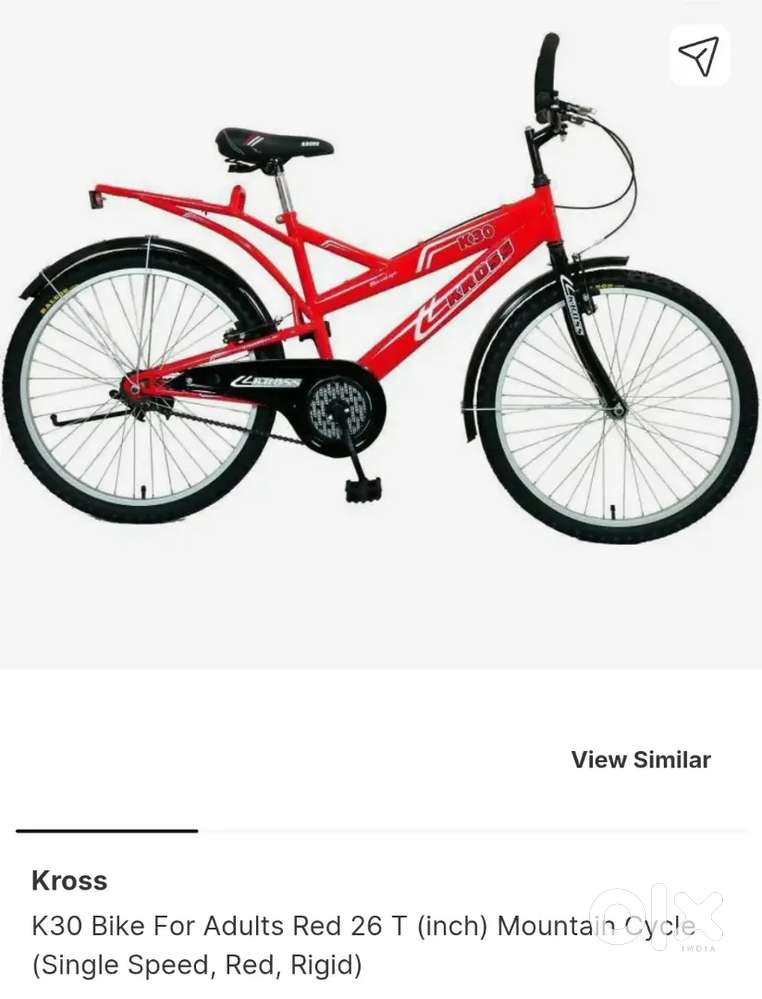Click the Kross brand name

tap(68, 881)
